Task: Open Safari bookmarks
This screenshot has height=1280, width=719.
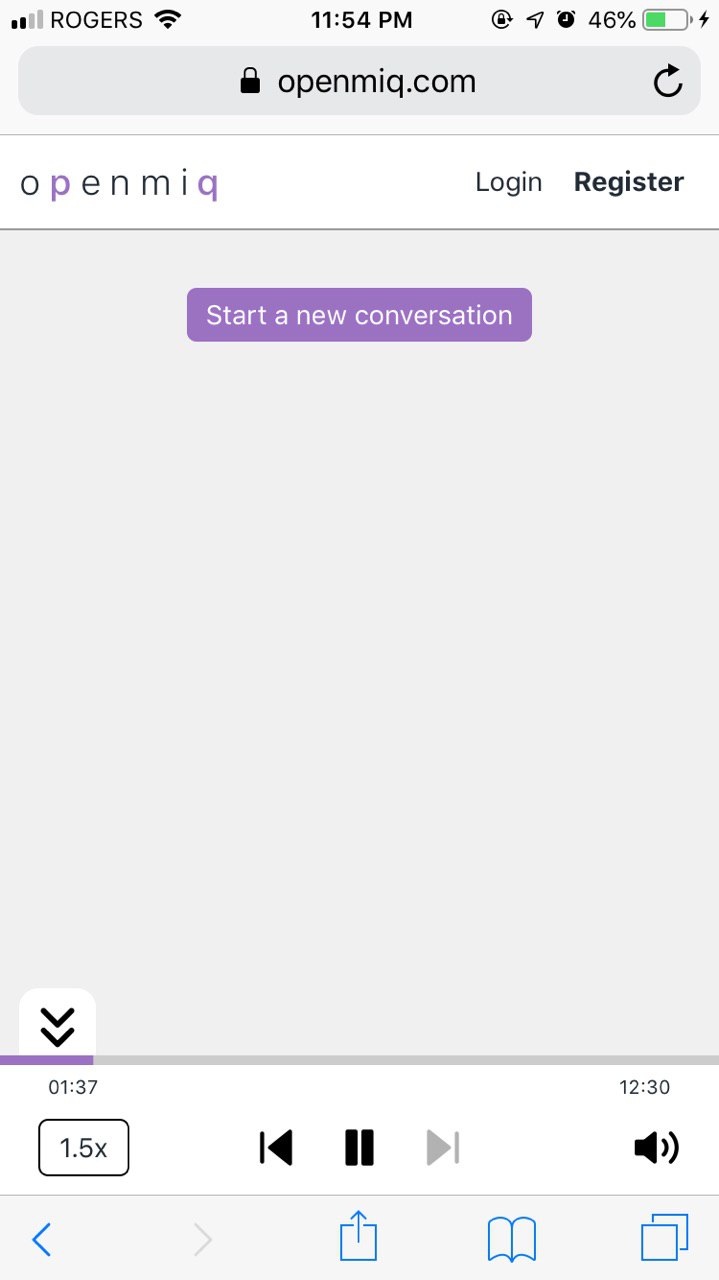Action: [x=512, y=1240]
